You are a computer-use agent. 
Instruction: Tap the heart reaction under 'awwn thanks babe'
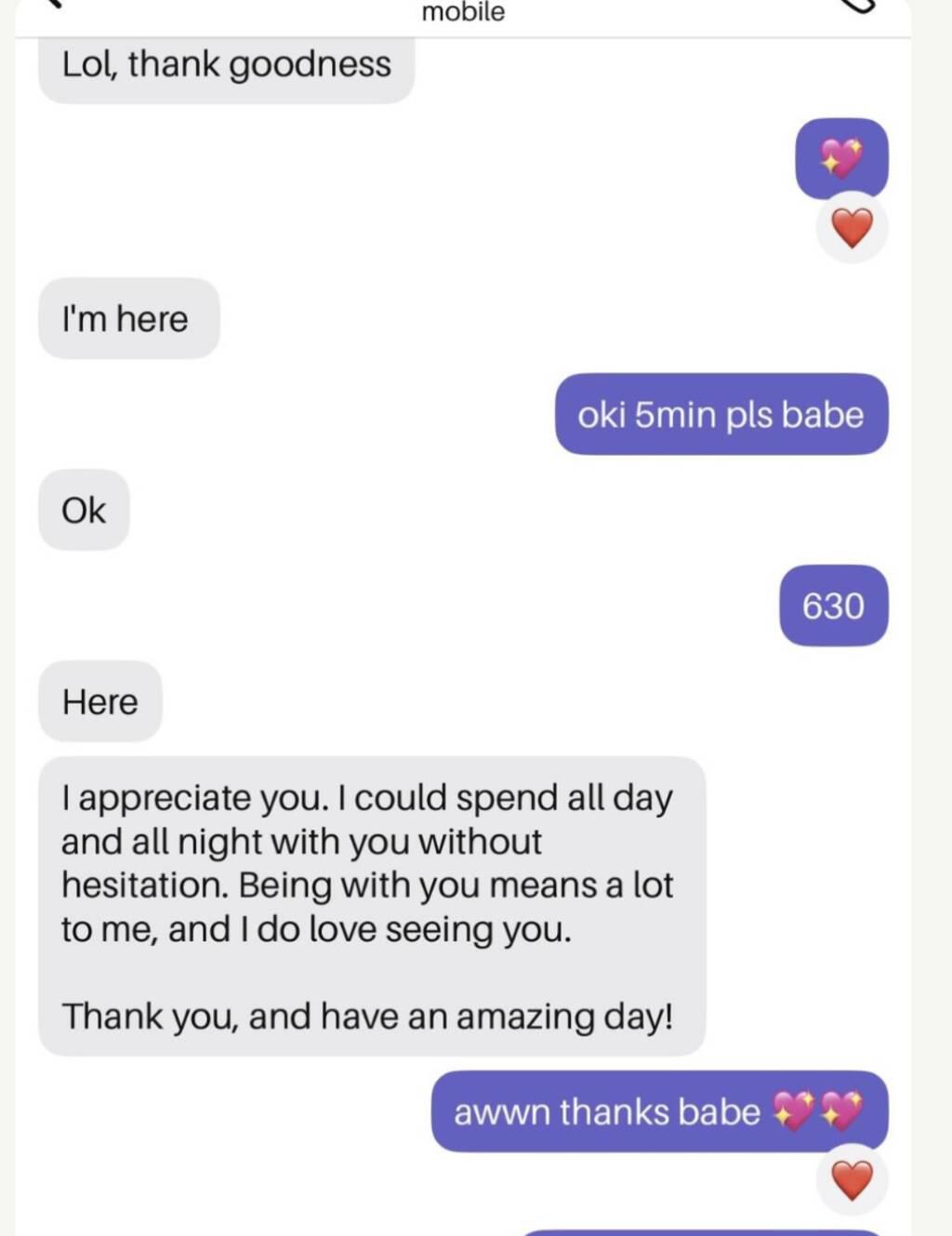coord(852,1180)
